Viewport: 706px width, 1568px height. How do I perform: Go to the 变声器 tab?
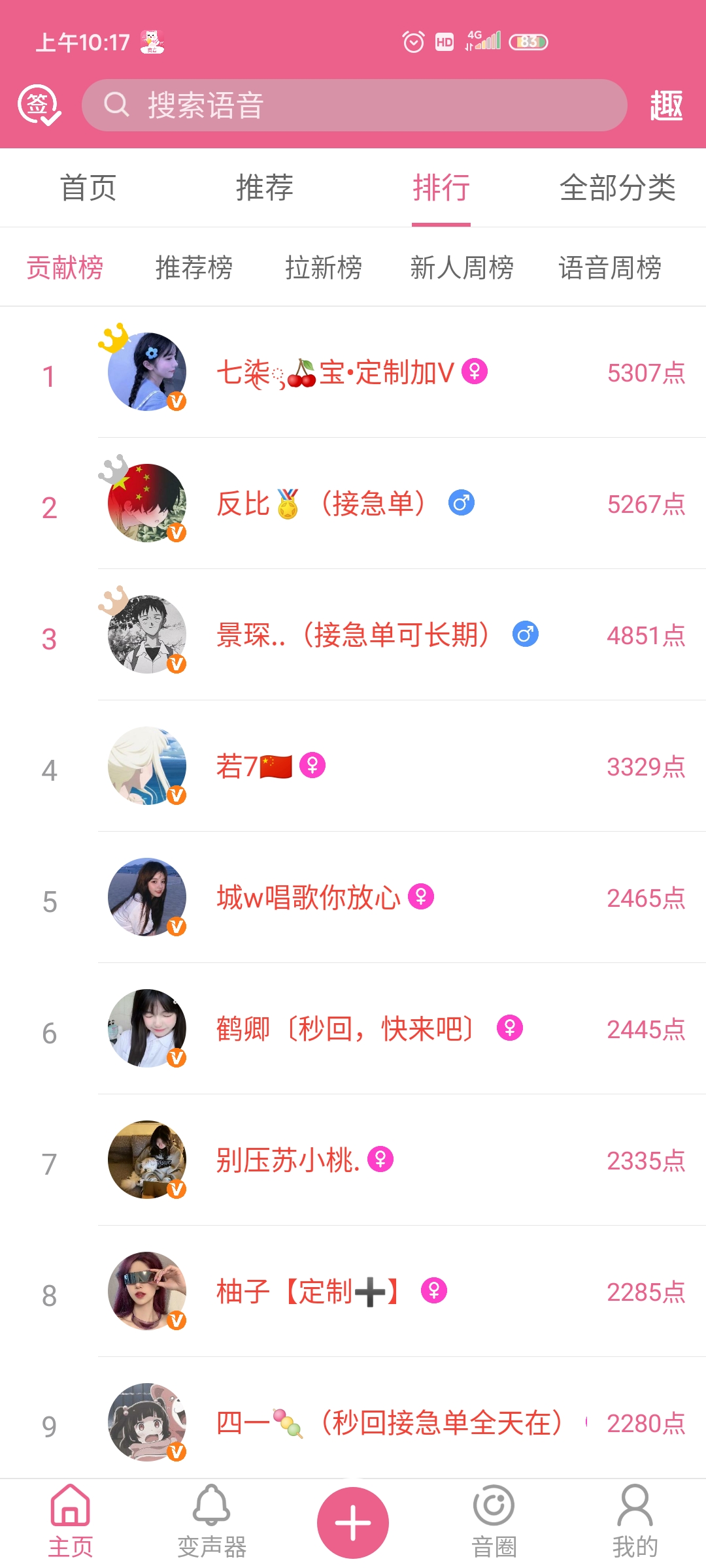(212, 1522)
